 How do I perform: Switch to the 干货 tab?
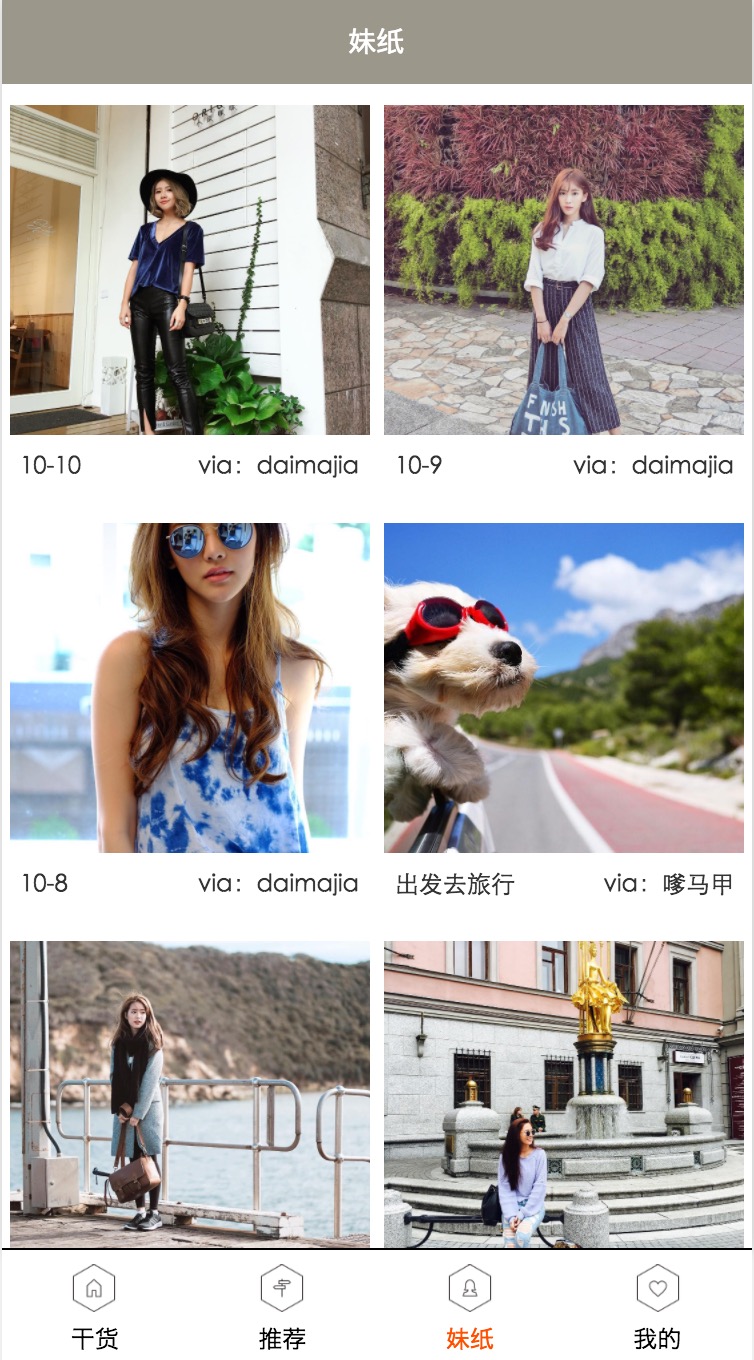(x=94, y=1306)
